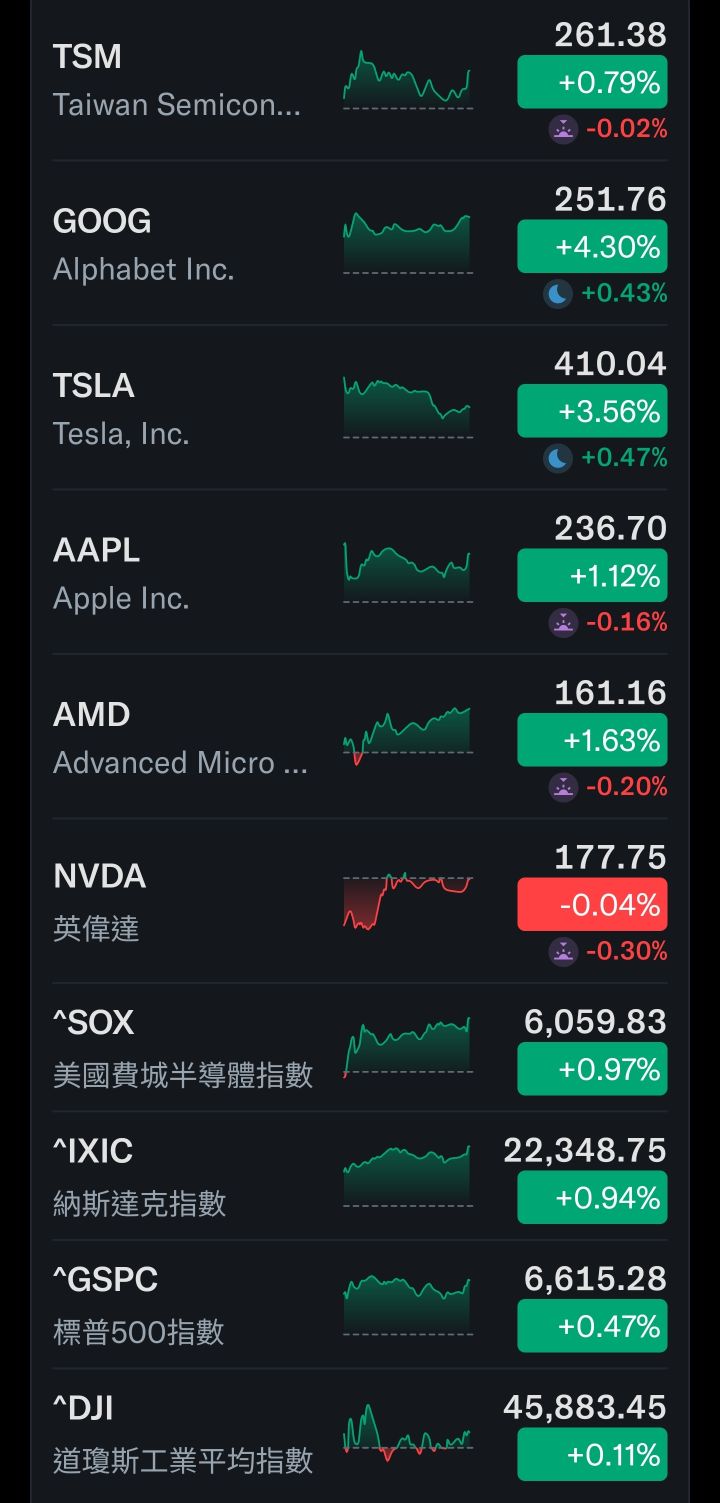Toggle the +3.56% badge on TSLA
Screen dimensions: 720x1503
(592, 411)
